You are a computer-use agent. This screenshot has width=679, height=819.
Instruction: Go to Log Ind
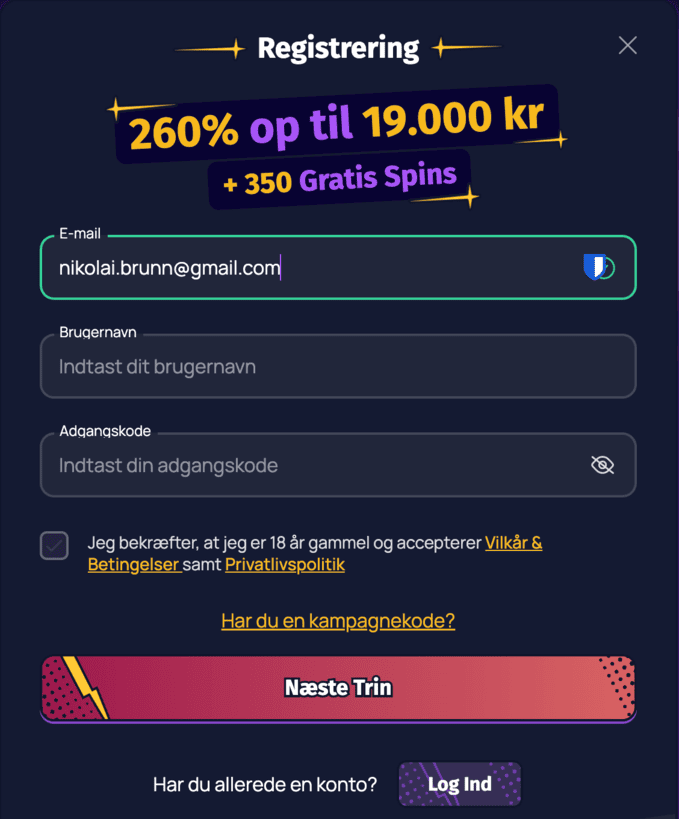[x=460, y=784]
